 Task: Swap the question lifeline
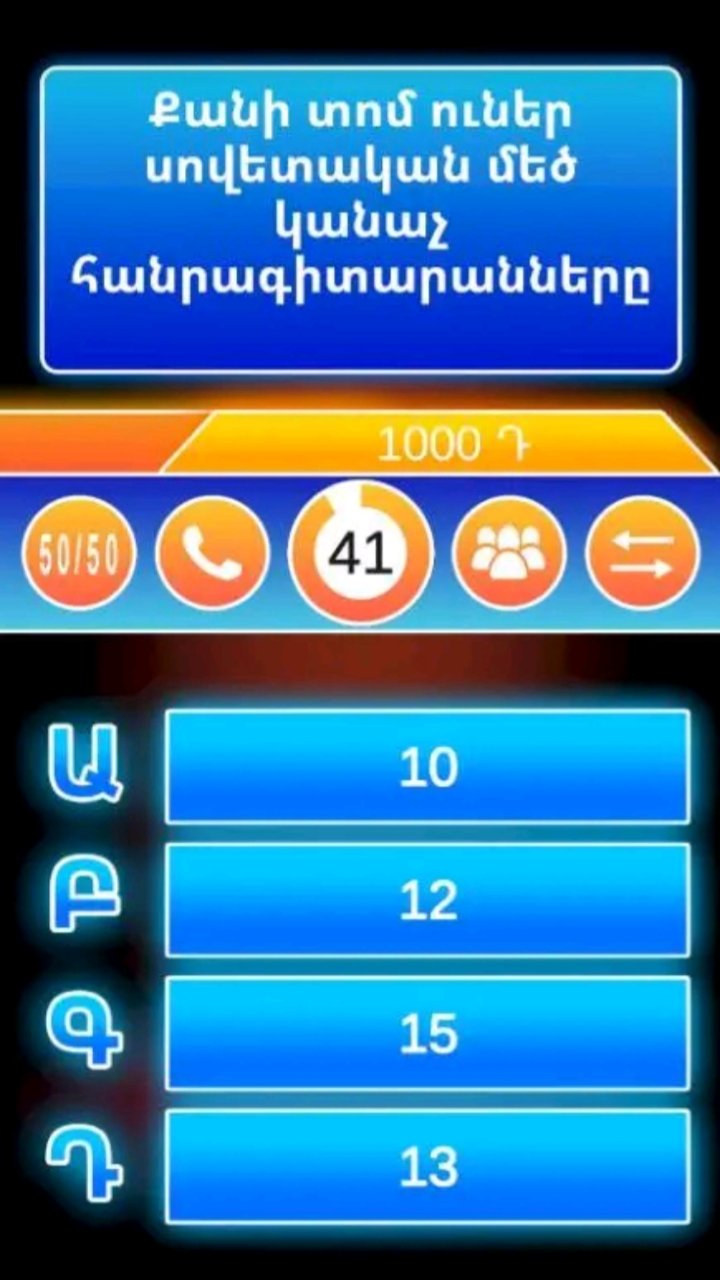[642, 554]
